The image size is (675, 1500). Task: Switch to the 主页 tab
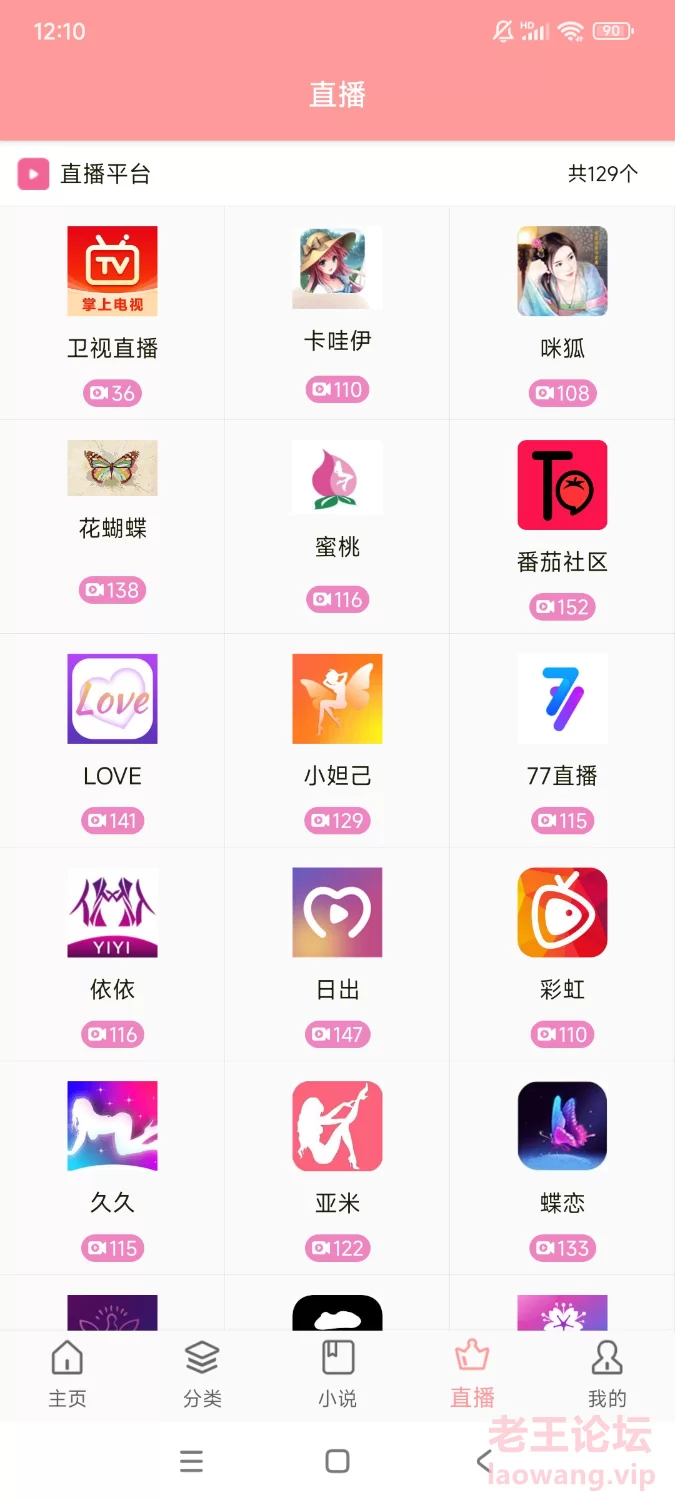coord(67,1374)
